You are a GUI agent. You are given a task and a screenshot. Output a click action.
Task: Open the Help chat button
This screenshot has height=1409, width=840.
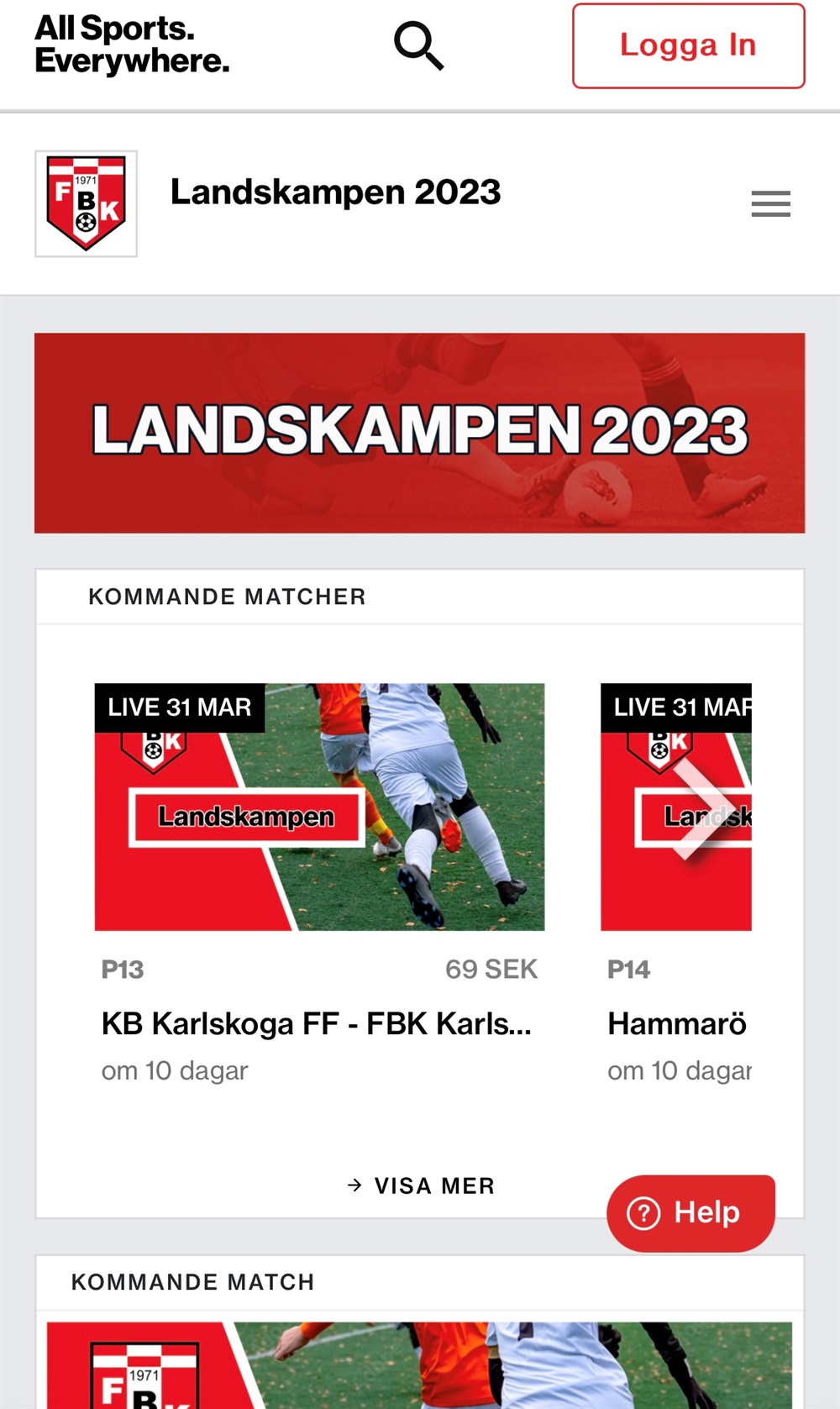[690, 1212]
